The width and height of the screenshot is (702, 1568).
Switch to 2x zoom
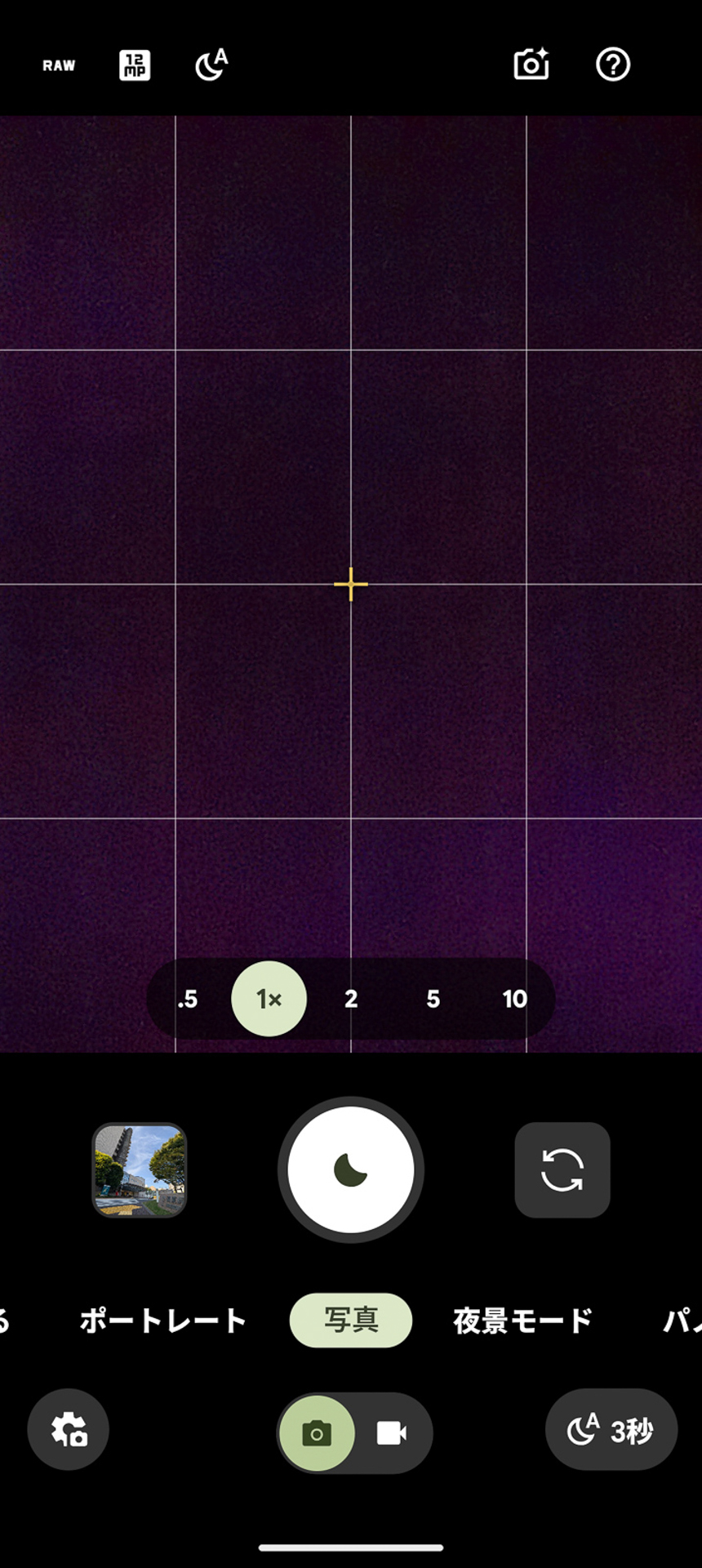tap(351, 999)
